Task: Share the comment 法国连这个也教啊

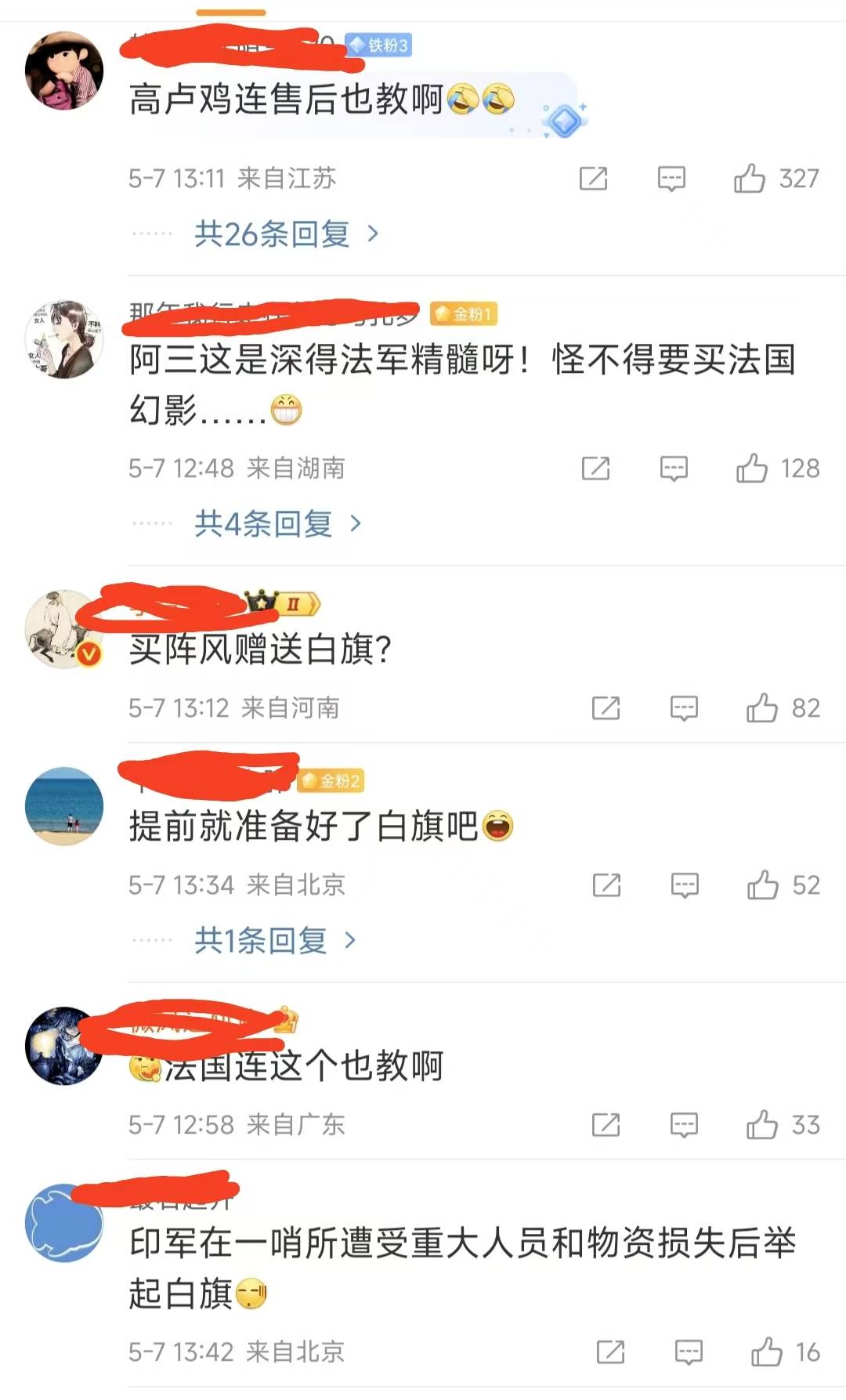Action: [606, 1125]
